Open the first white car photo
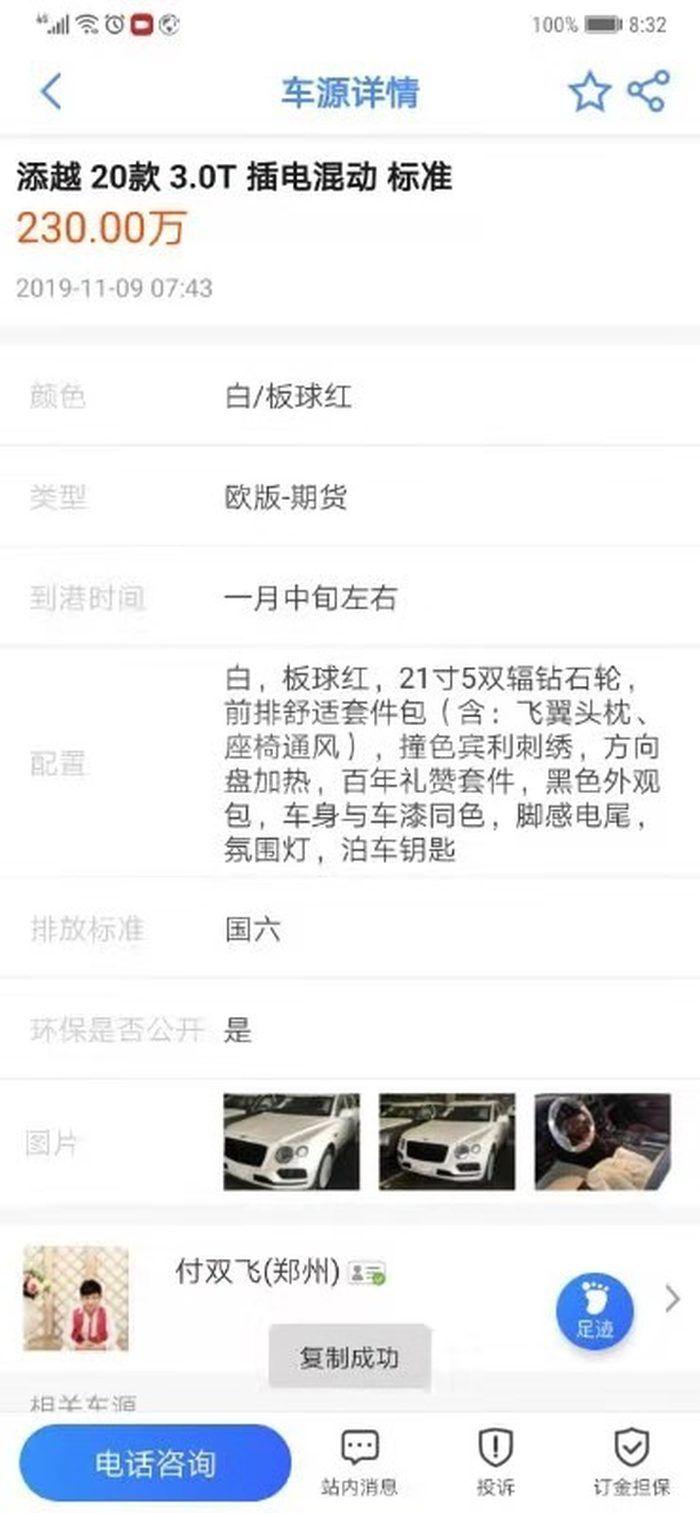700x1513 pixels. tap(291, 1141)
